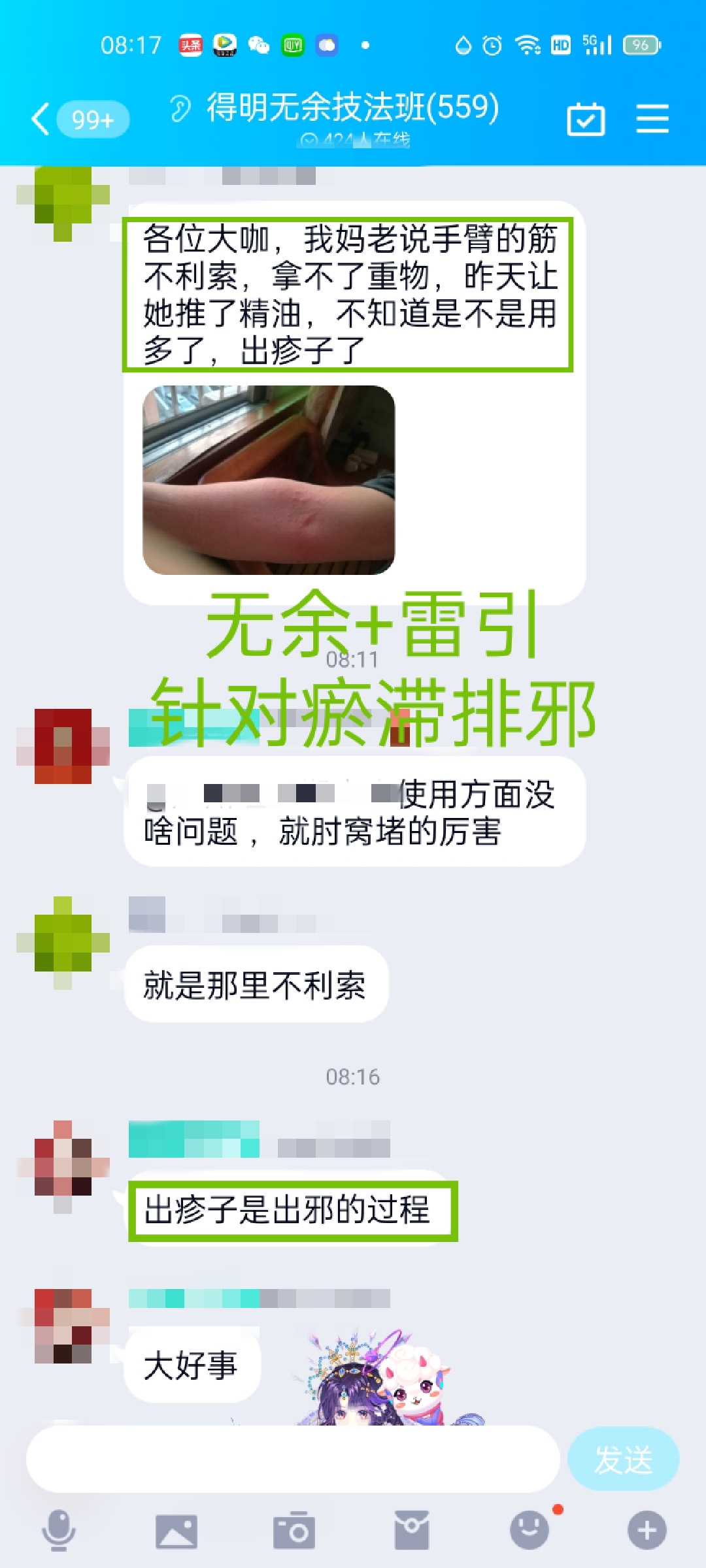706x1568 pixels.
Task: Open the avatar of the 大好事 sender
Action: [63, 1326]
